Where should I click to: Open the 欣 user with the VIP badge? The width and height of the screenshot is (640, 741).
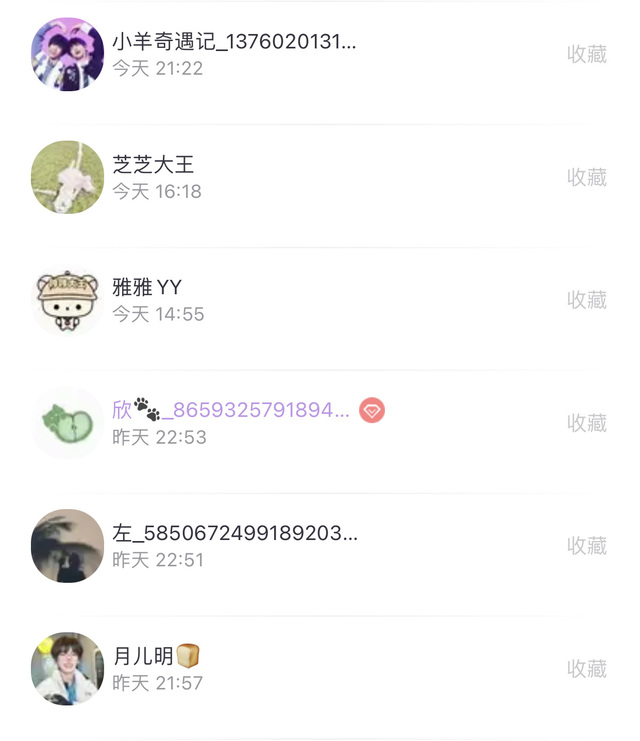pos(320,423)
